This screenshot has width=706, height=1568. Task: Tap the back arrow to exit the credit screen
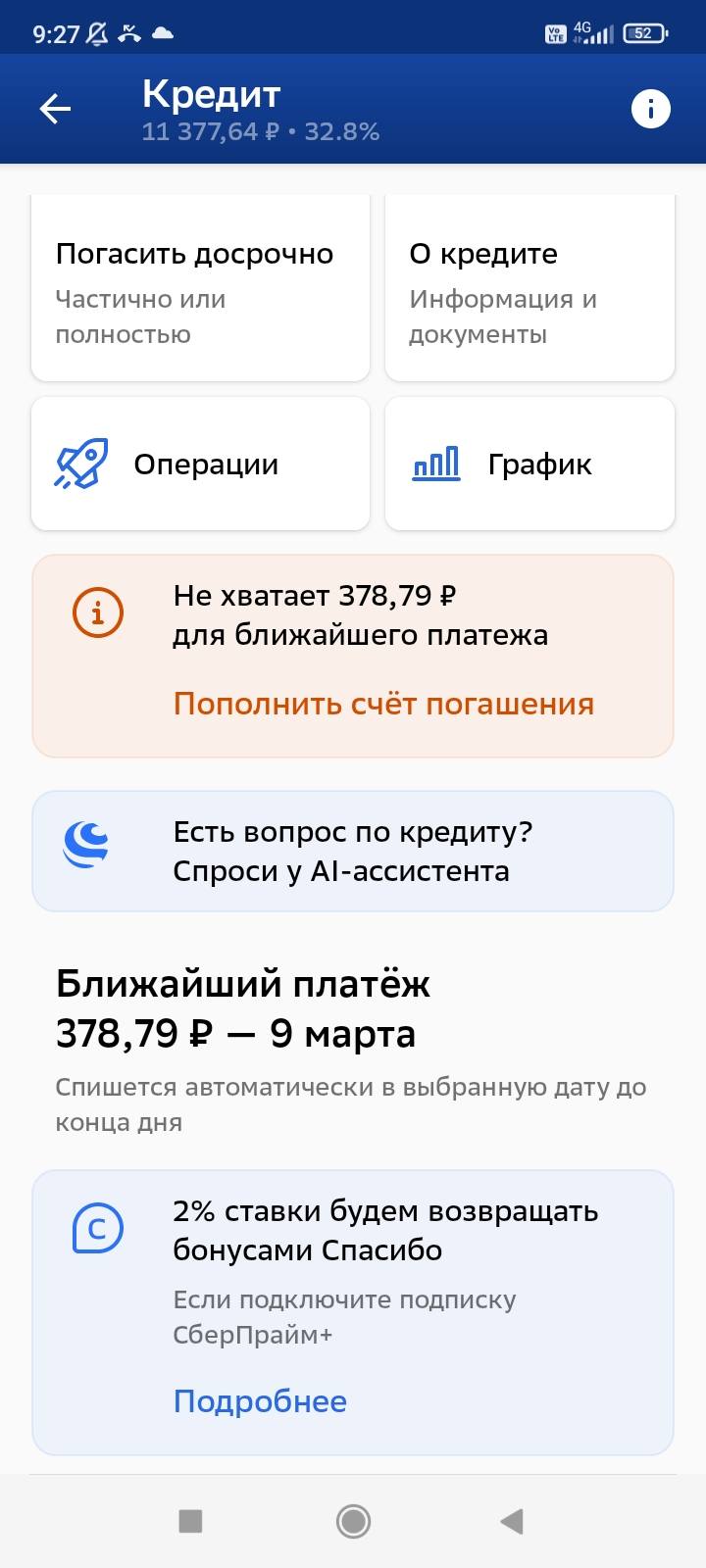point(54,108)
